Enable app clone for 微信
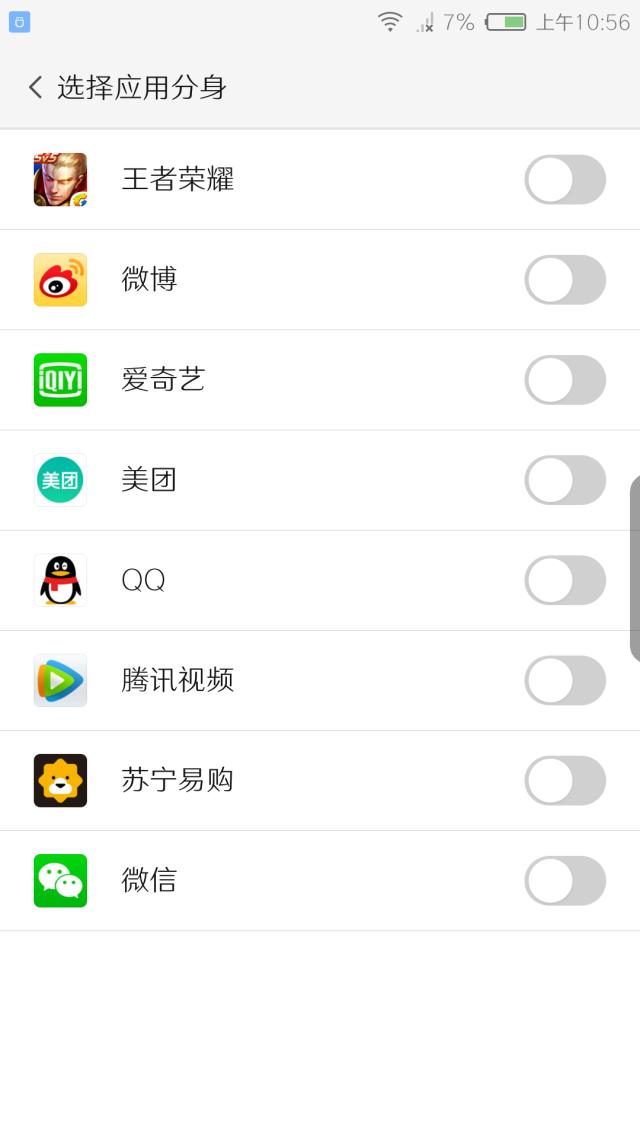 (565, 880)
